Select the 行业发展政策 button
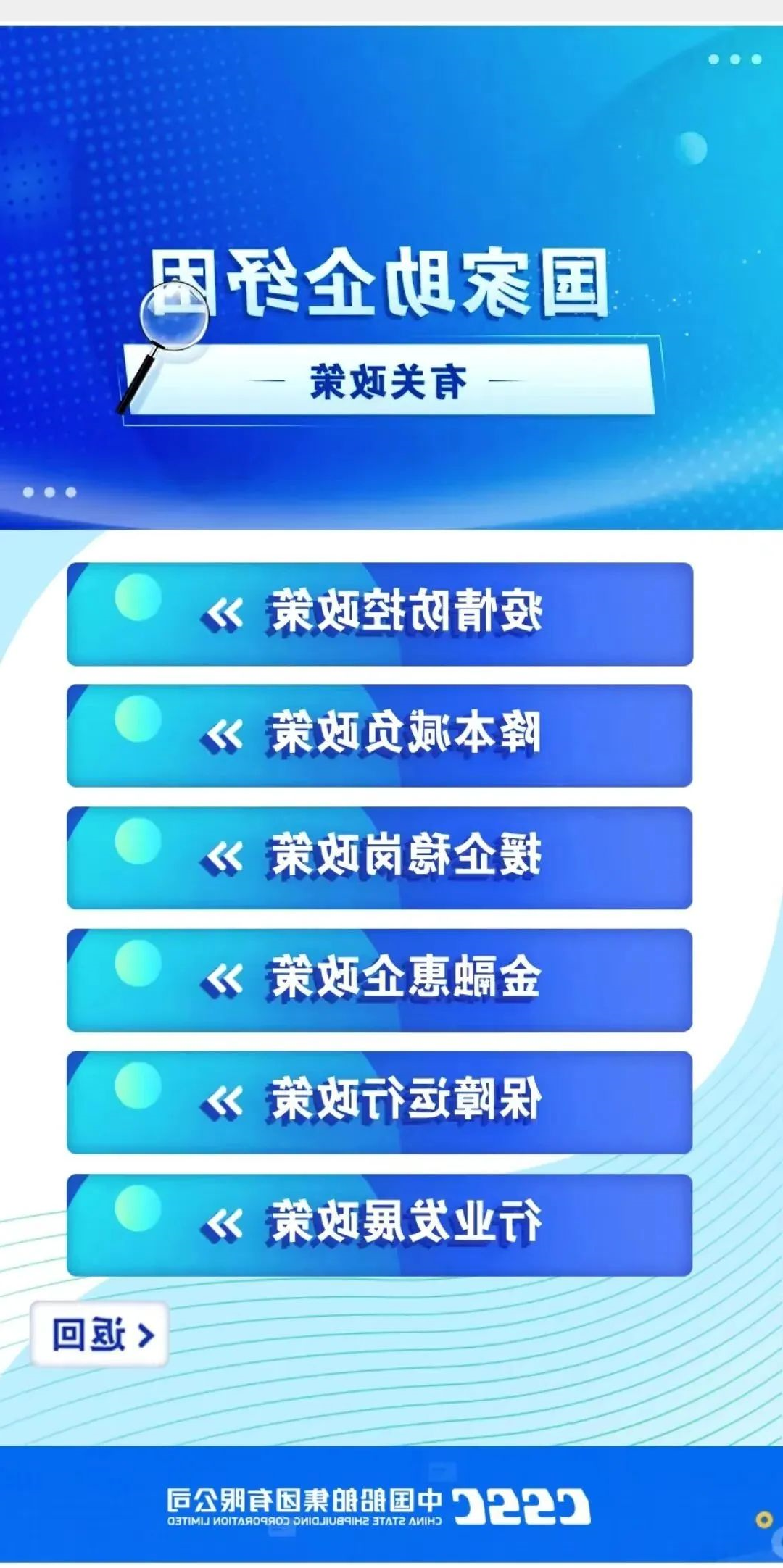Viewport: 783px width, 1568px height. click(379, 1225)
